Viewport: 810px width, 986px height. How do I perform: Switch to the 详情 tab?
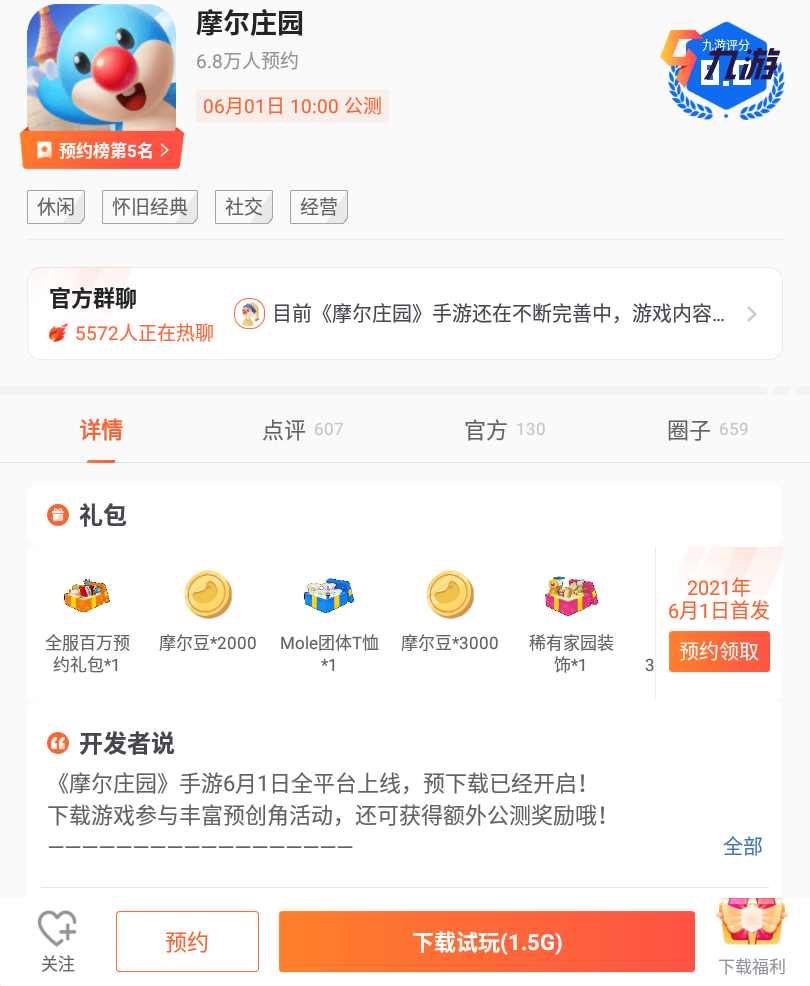[101, 430]
